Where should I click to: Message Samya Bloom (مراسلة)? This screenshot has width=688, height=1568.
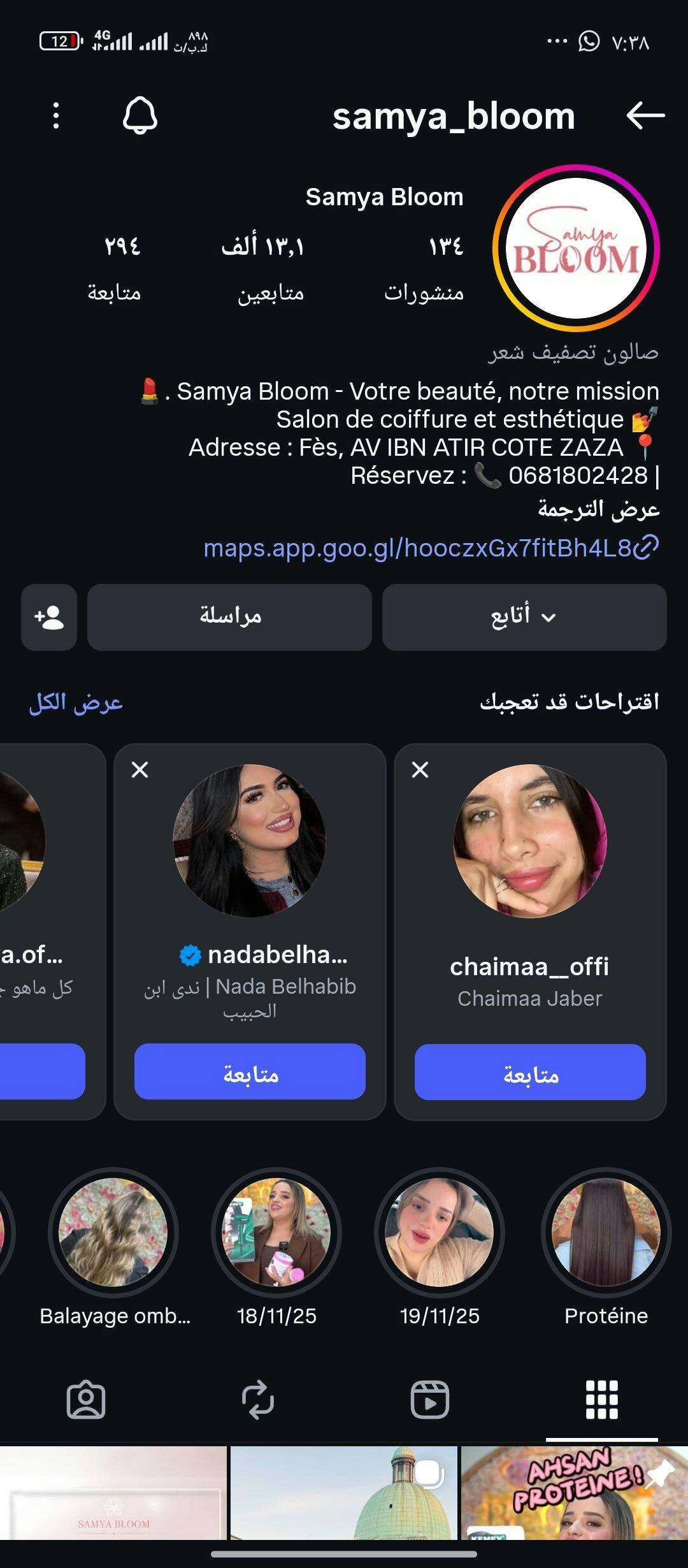click(x=229, y=617)
